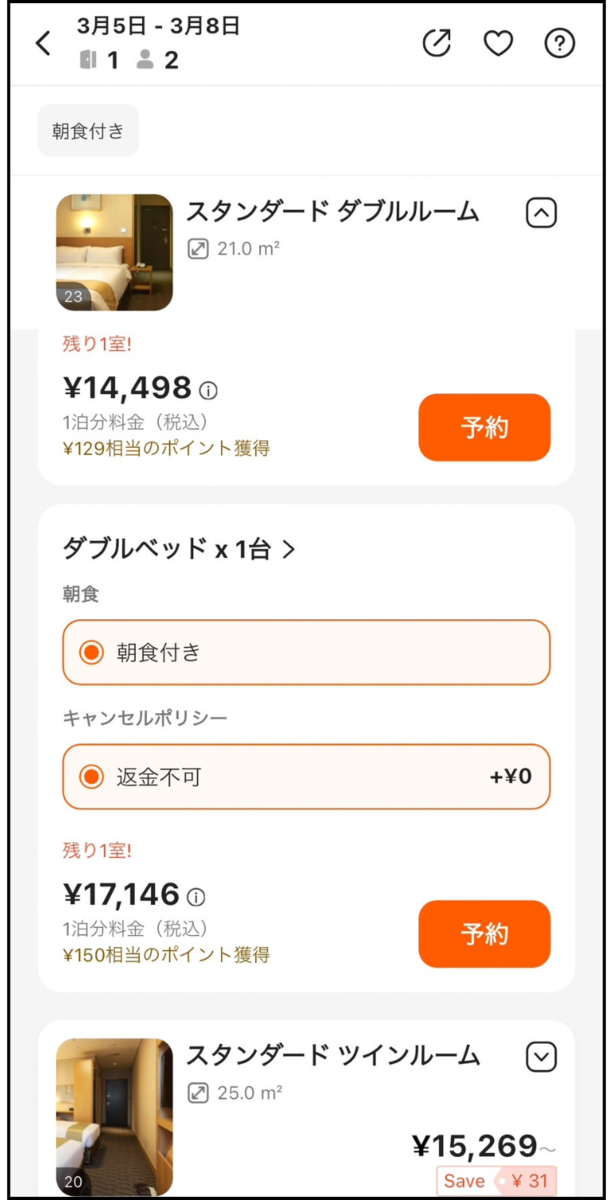Show price info for ¥17,146

[197, 896]
